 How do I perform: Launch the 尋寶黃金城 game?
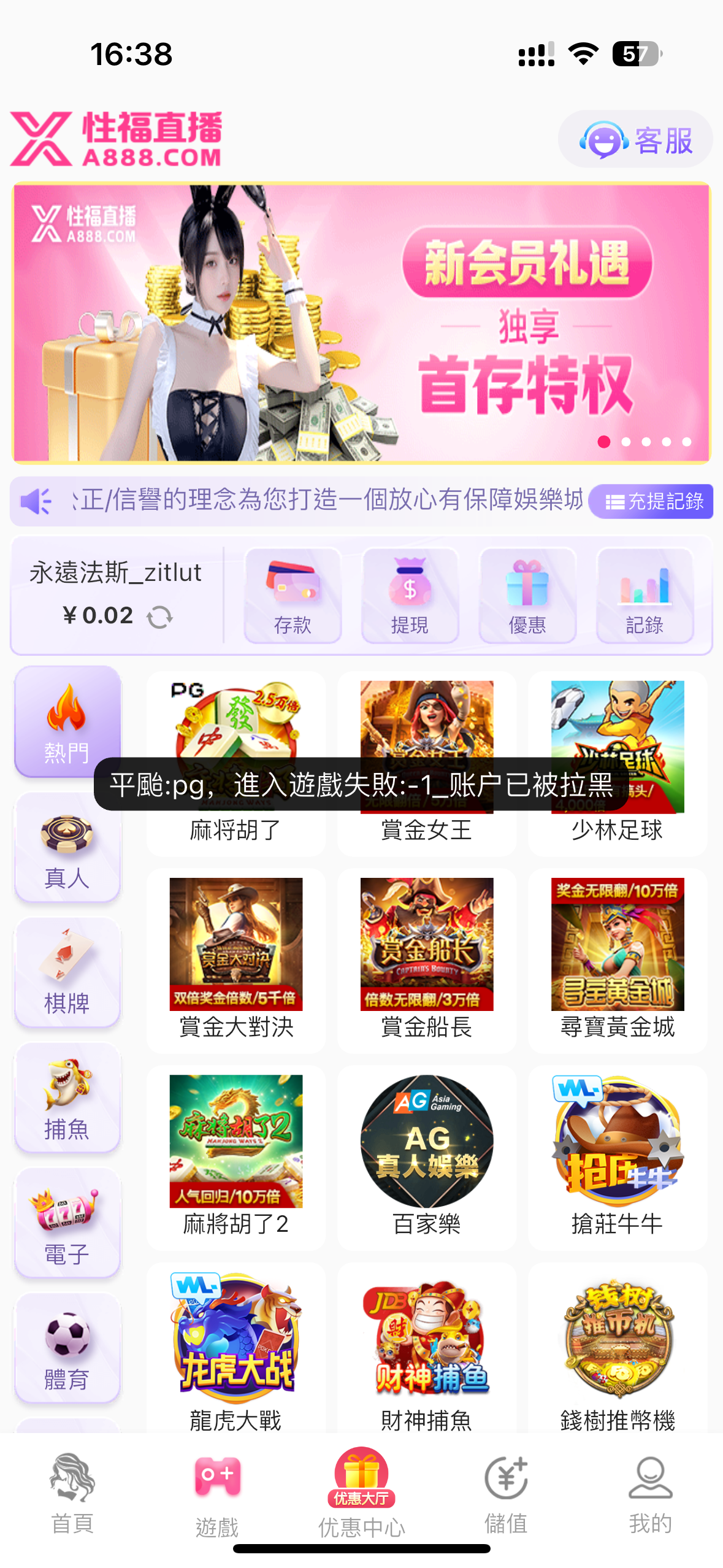(618, 961)
